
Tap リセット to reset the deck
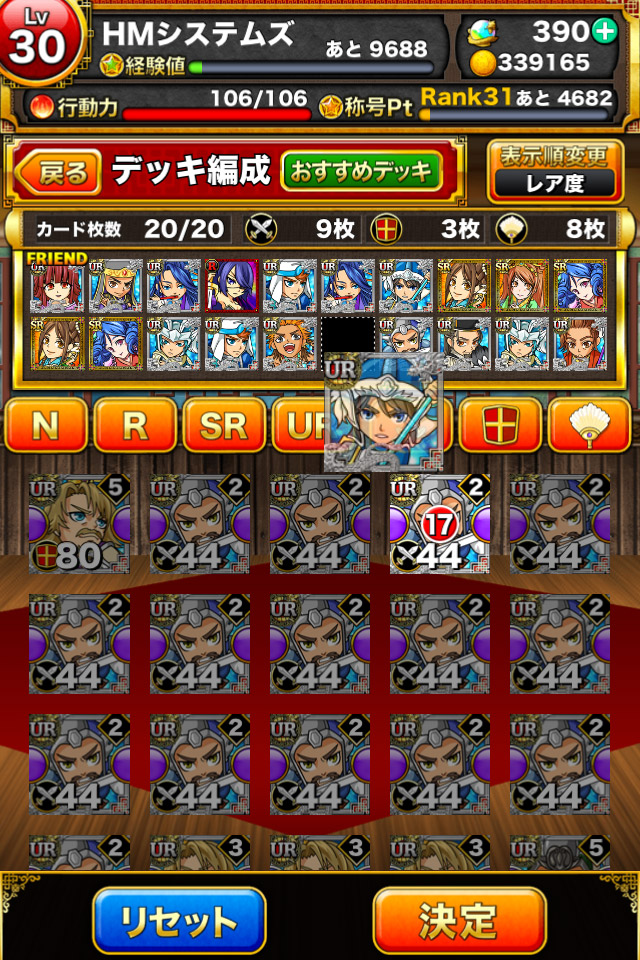point(180,920)
